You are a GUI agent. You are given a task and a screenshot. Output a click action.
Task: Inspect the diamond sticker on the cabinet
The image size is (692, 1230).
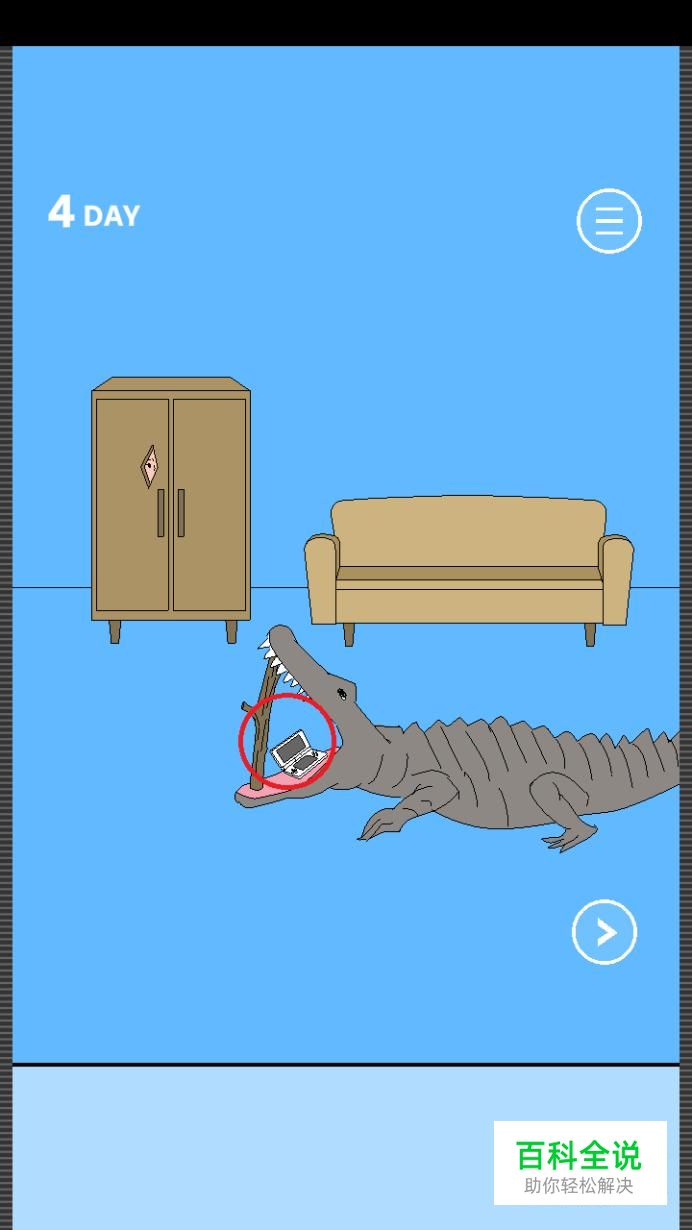(x=149, y=466)
